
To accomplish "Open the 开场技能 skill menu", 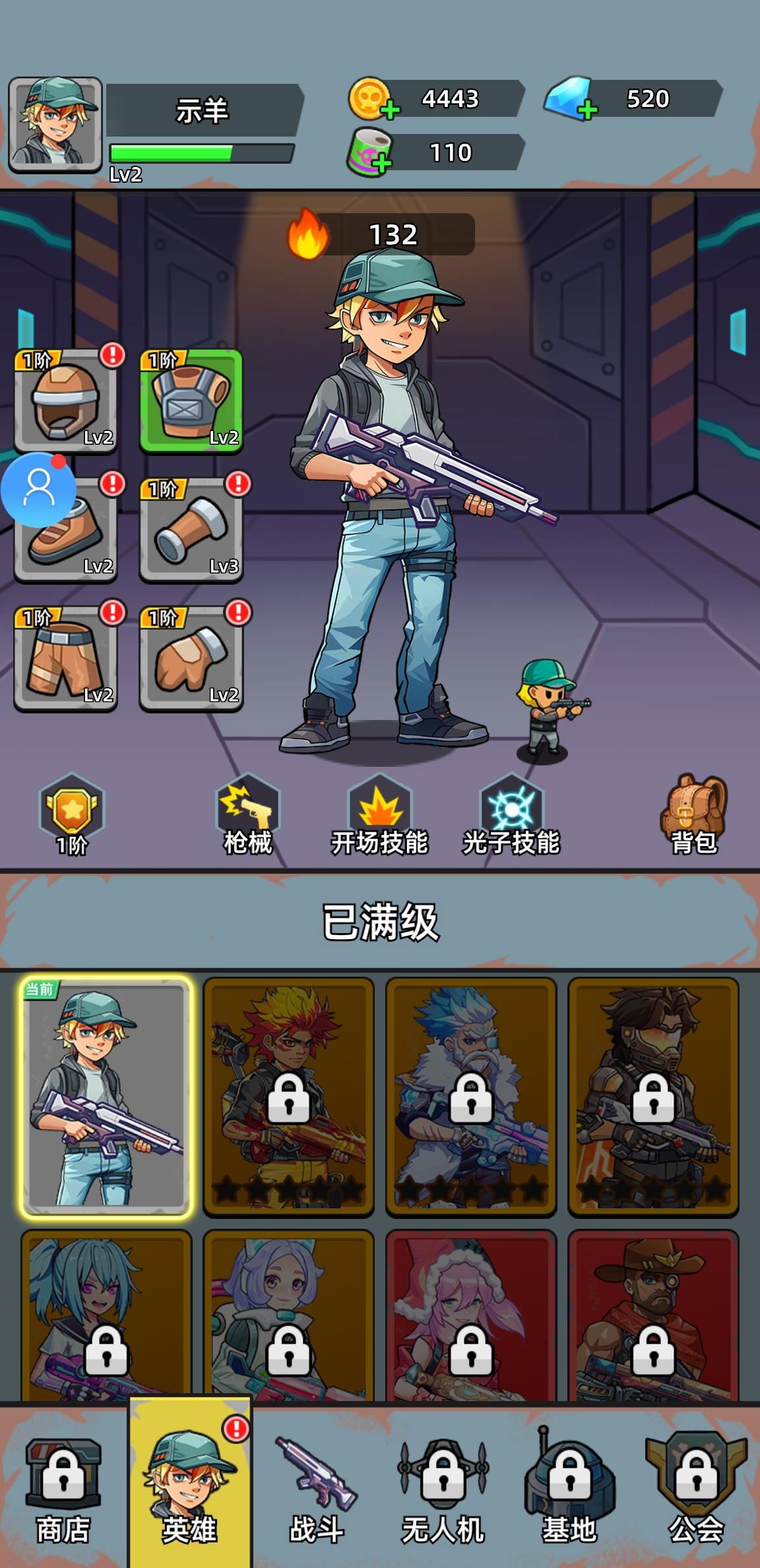I will coord(381,815).
